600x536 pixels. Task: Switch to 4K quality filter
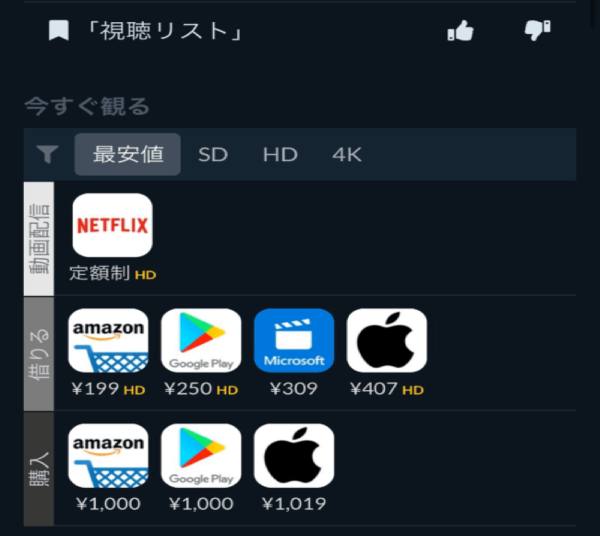coord(347,154)
